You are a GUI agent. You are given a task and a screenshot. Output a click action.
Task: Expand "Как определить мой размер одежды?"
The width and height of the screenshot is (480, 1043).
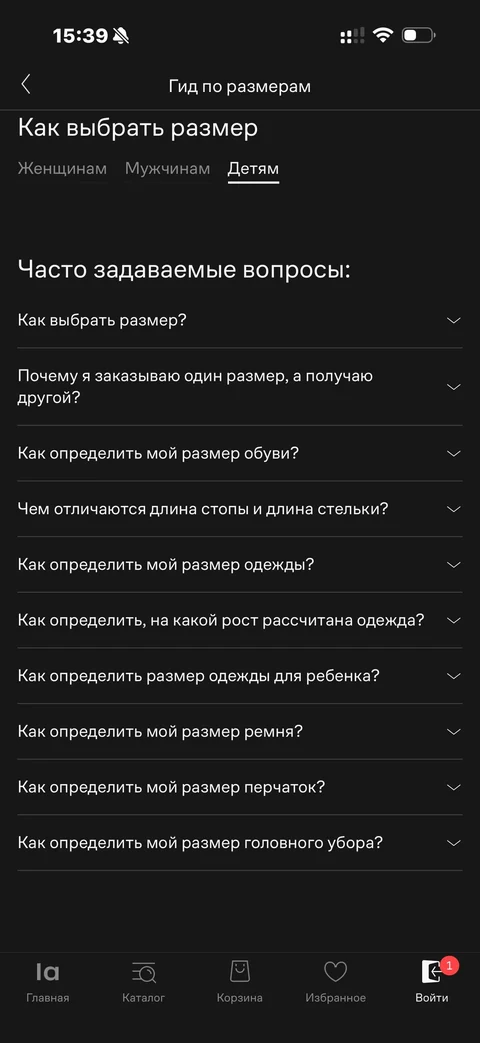[x=239, y=565]
